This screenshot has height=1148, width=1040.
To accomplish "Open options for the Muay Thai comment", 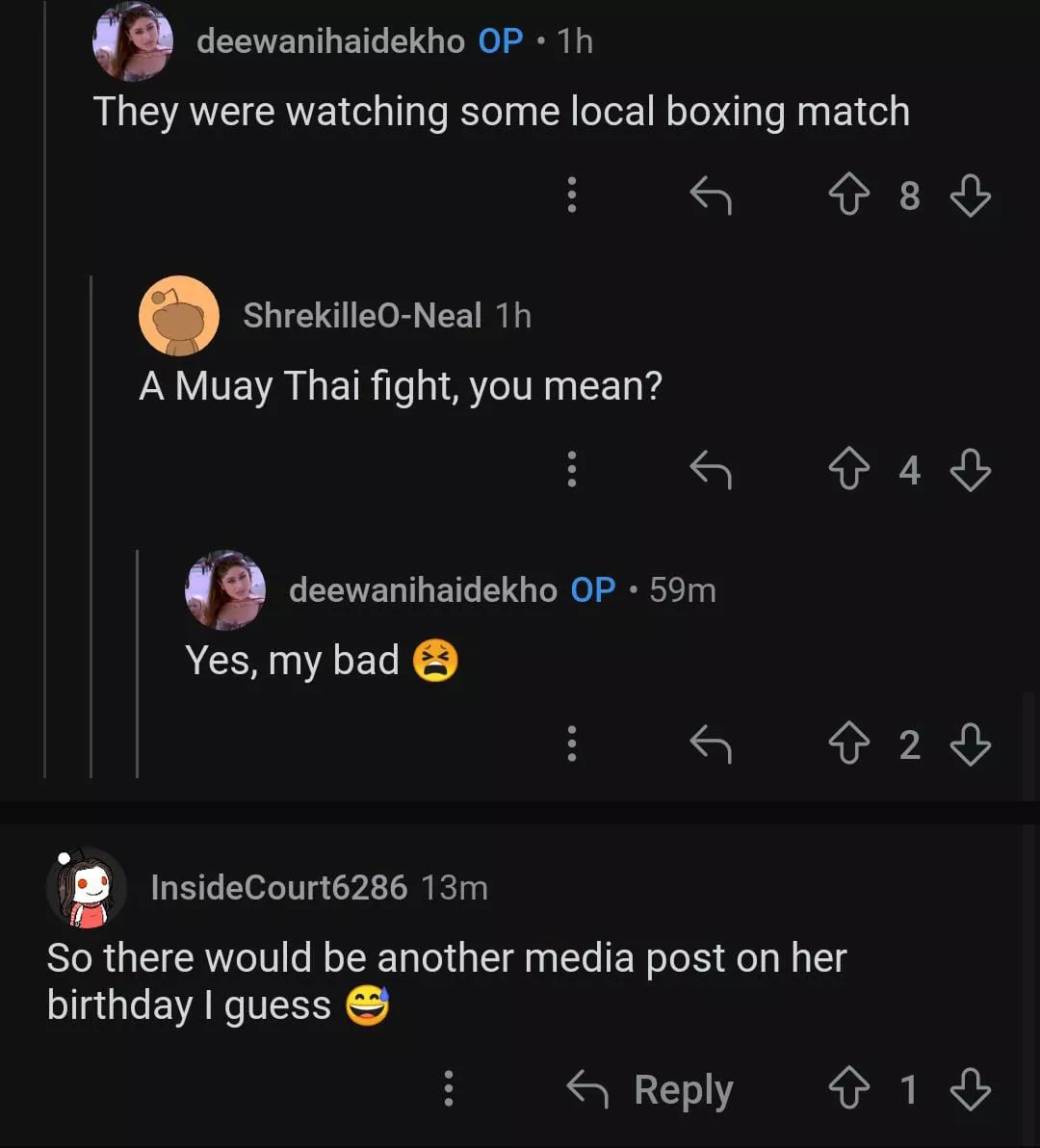I will (572, 469).
